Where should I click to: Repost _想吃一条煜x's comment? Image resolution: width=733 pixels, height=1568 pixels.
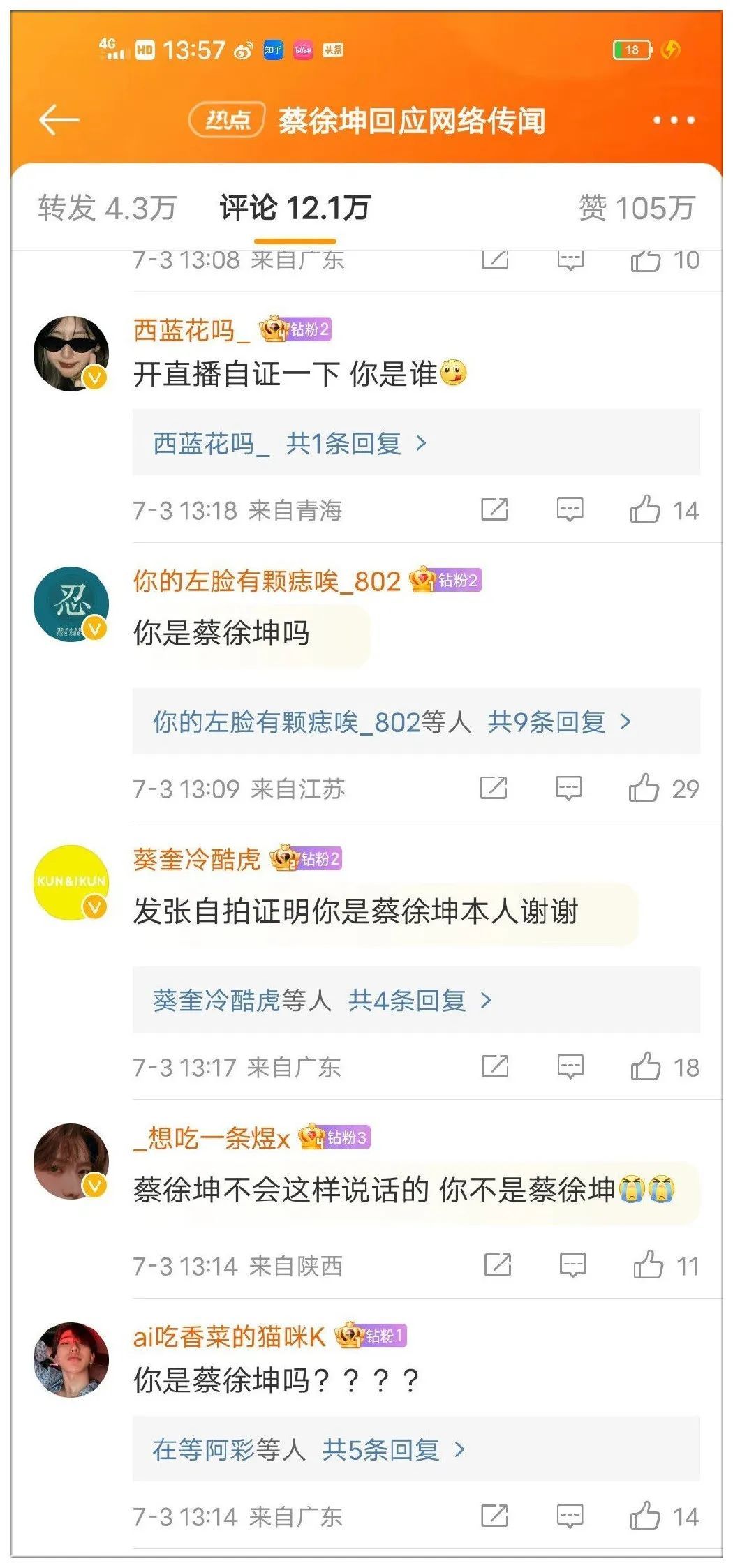[497, 1265]
